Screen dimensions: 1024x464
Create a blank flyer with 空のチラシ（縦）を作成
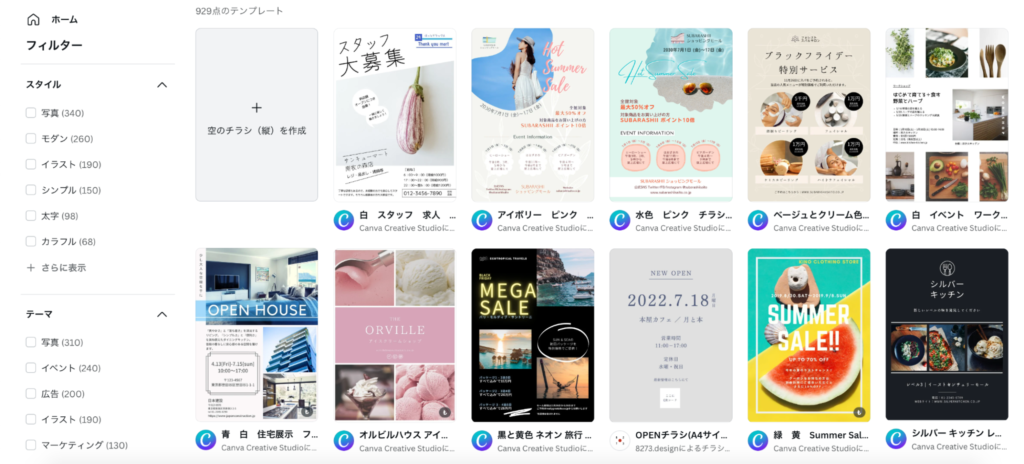point(256,115)
